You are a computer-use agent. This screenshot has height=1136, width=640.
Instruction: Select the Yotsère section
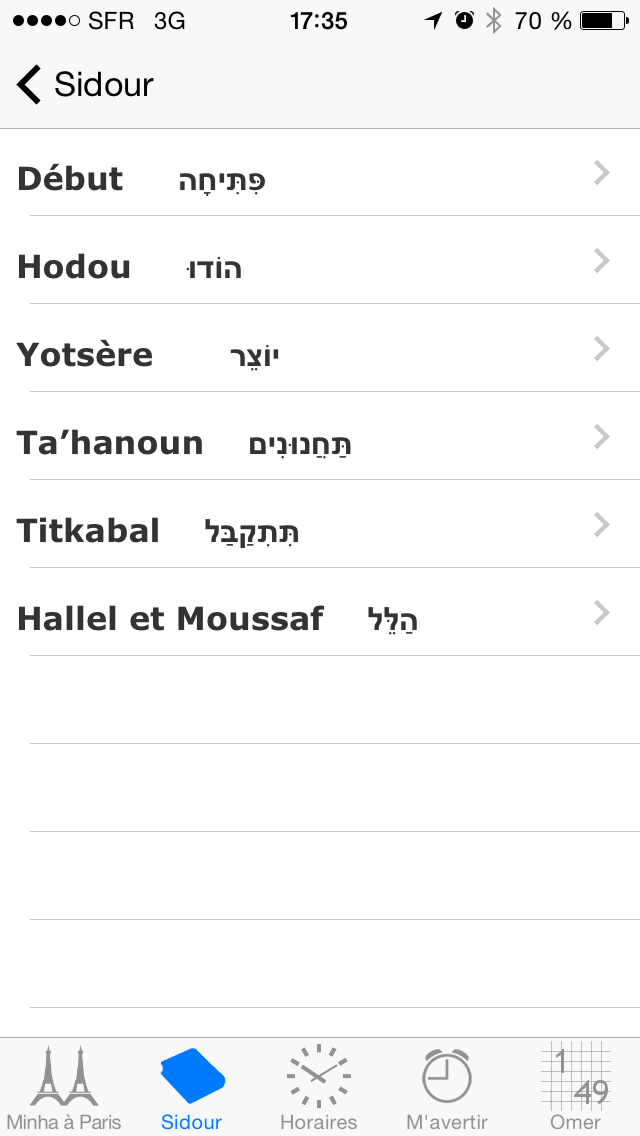click(x=320, y=348)
